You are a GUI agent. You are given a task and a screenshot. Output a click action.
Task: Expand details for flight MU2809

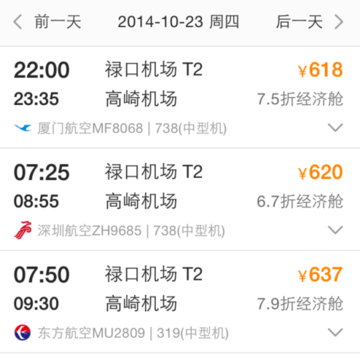point(335,332)
